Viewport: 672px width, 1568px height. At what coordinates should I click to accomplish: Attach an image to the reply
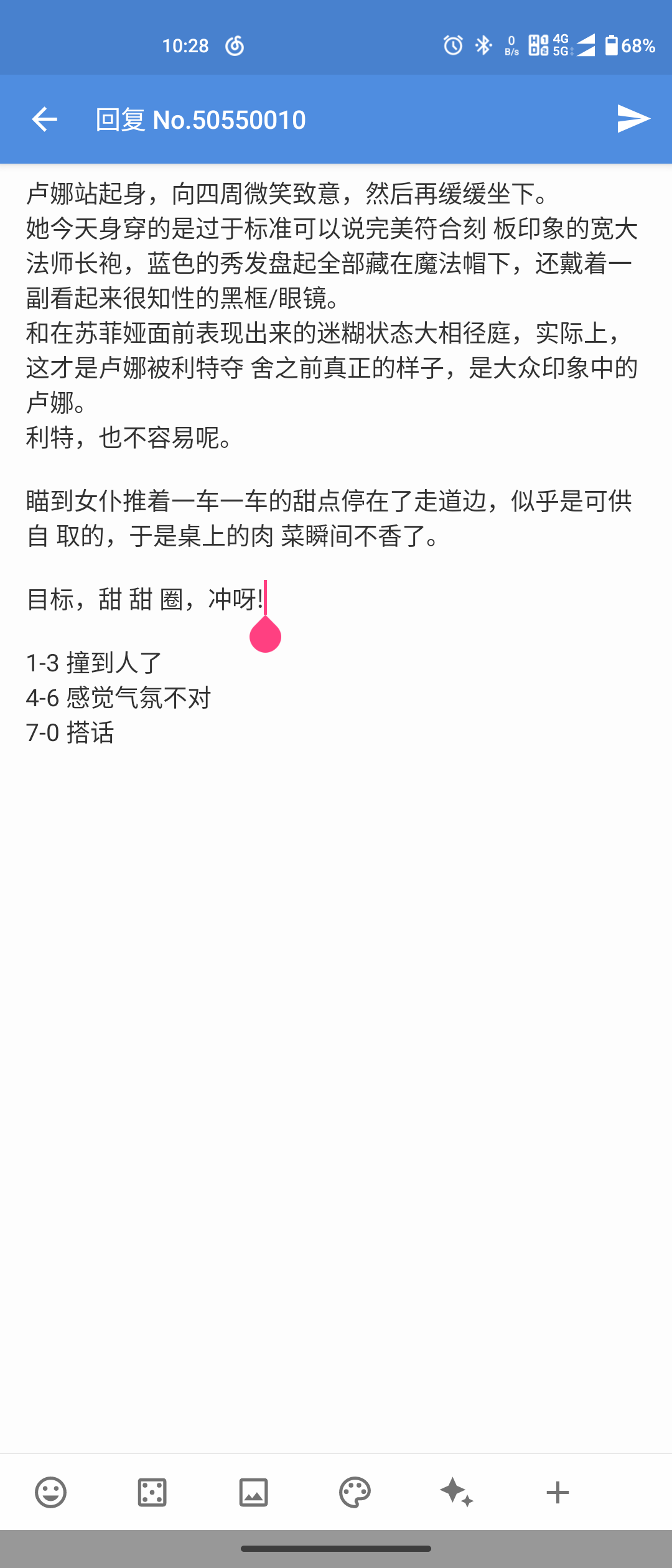click(253, 1492)
